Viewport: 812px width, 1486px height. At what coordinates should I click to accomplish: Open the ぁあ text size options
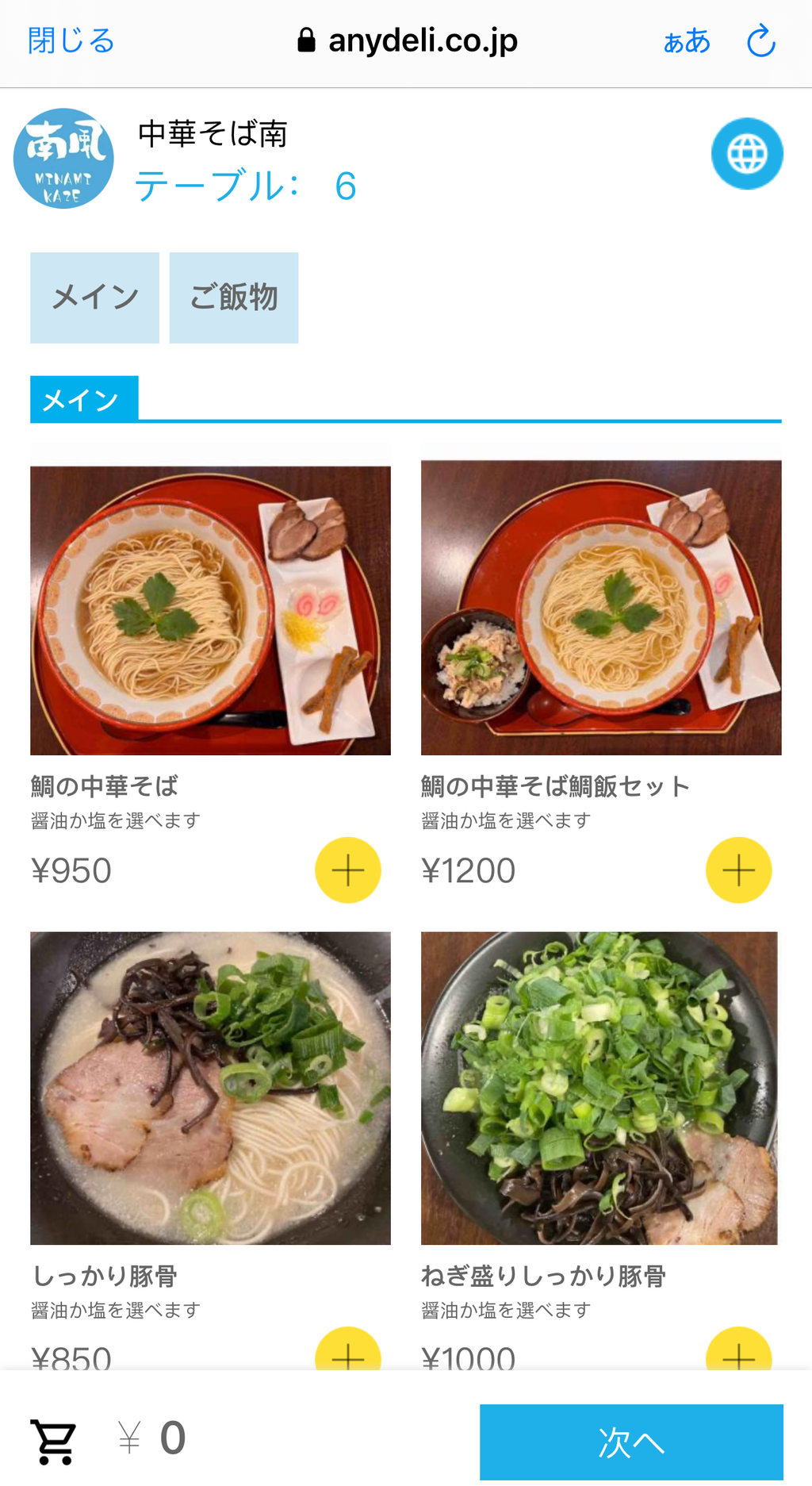coord(687,40)
